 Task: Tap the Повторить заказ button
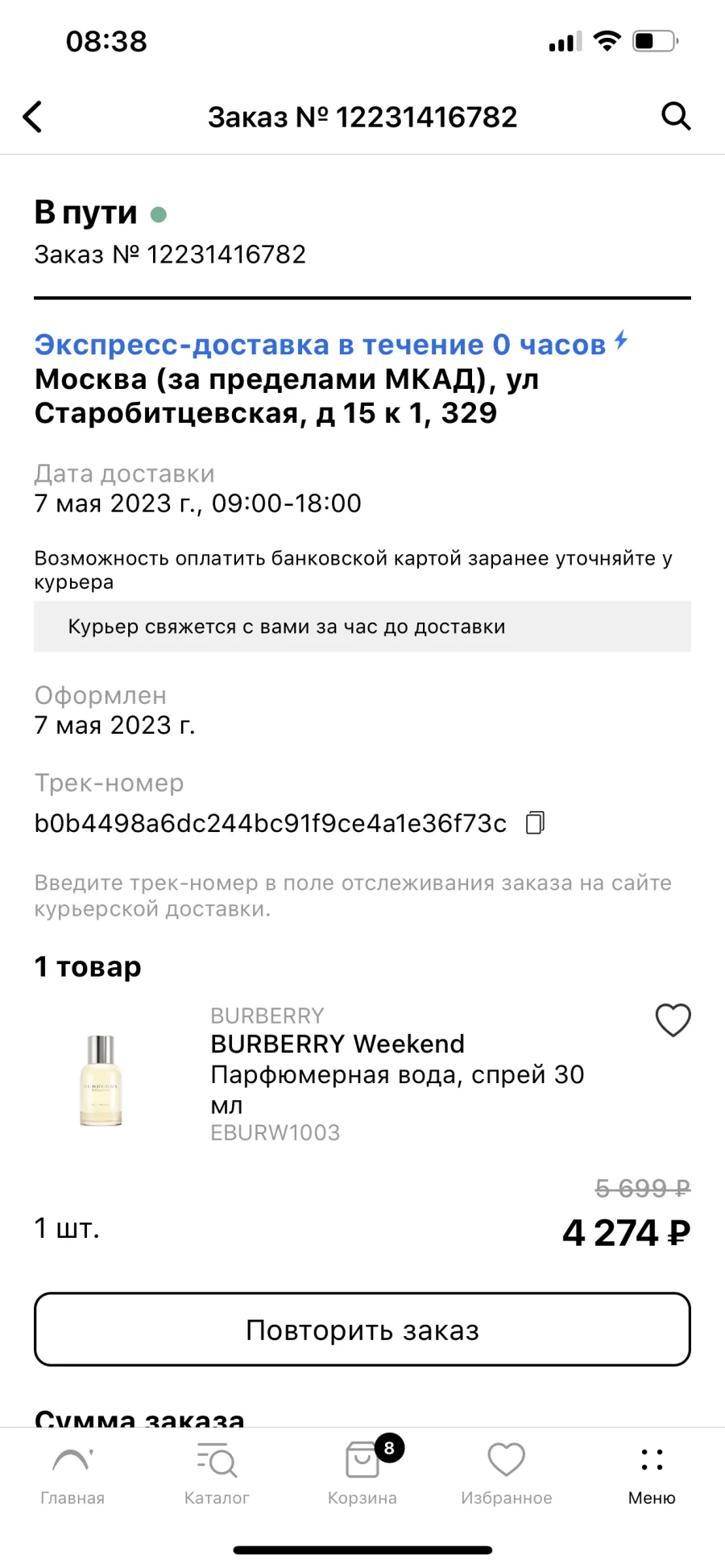(x=362, y=1330)
